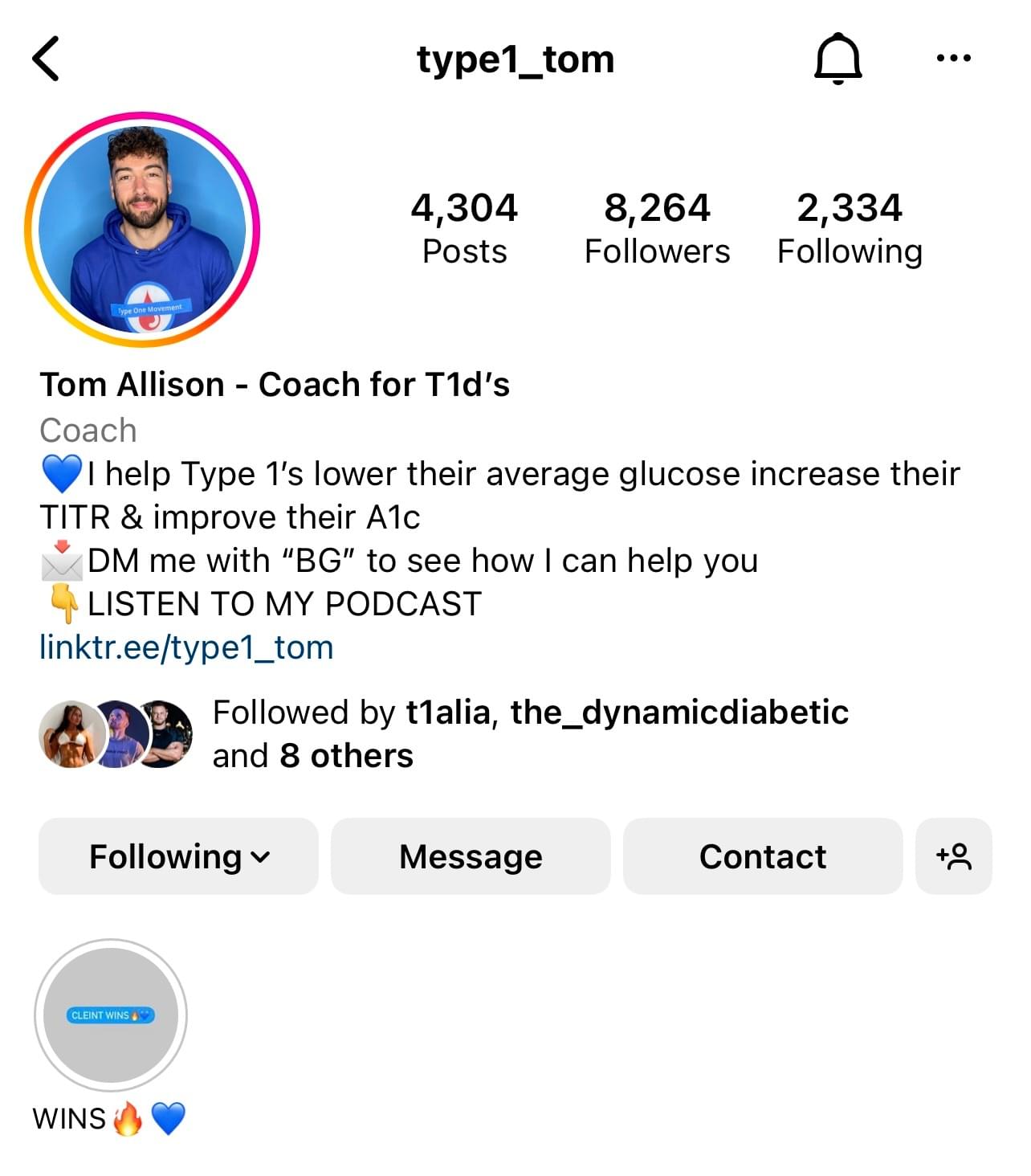This screenshot has height=1176, width=1031.
Task: Go back using the back arrow
Action: tap(46, 59)
